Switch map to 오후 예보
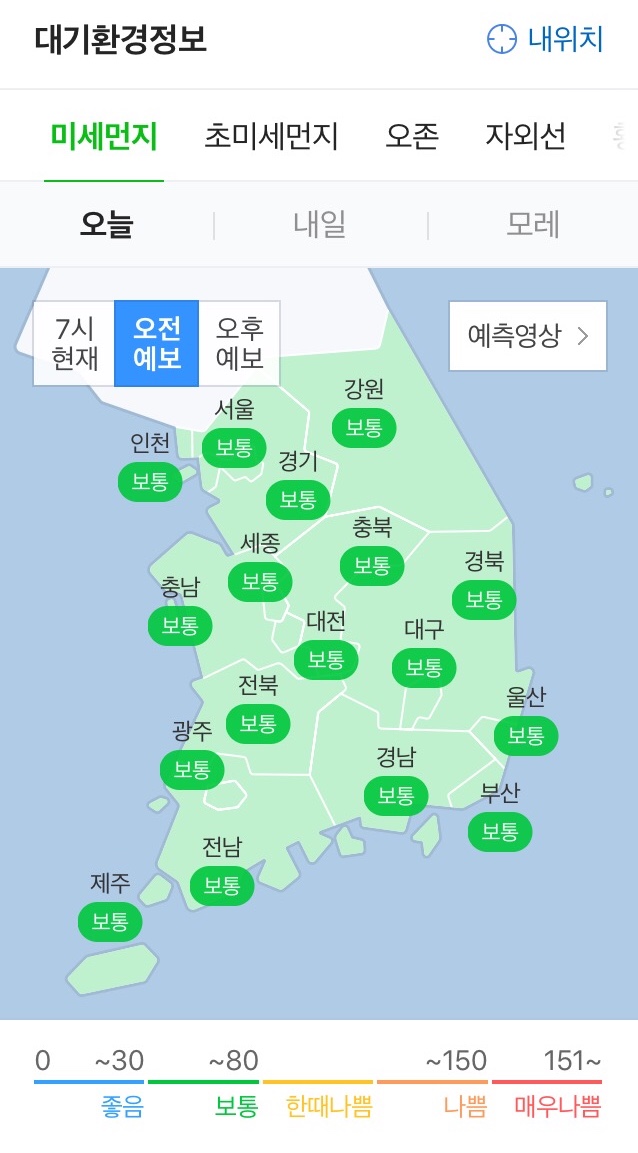Image resolution: width=638 pixels, height=1153 pixels. 240,343
